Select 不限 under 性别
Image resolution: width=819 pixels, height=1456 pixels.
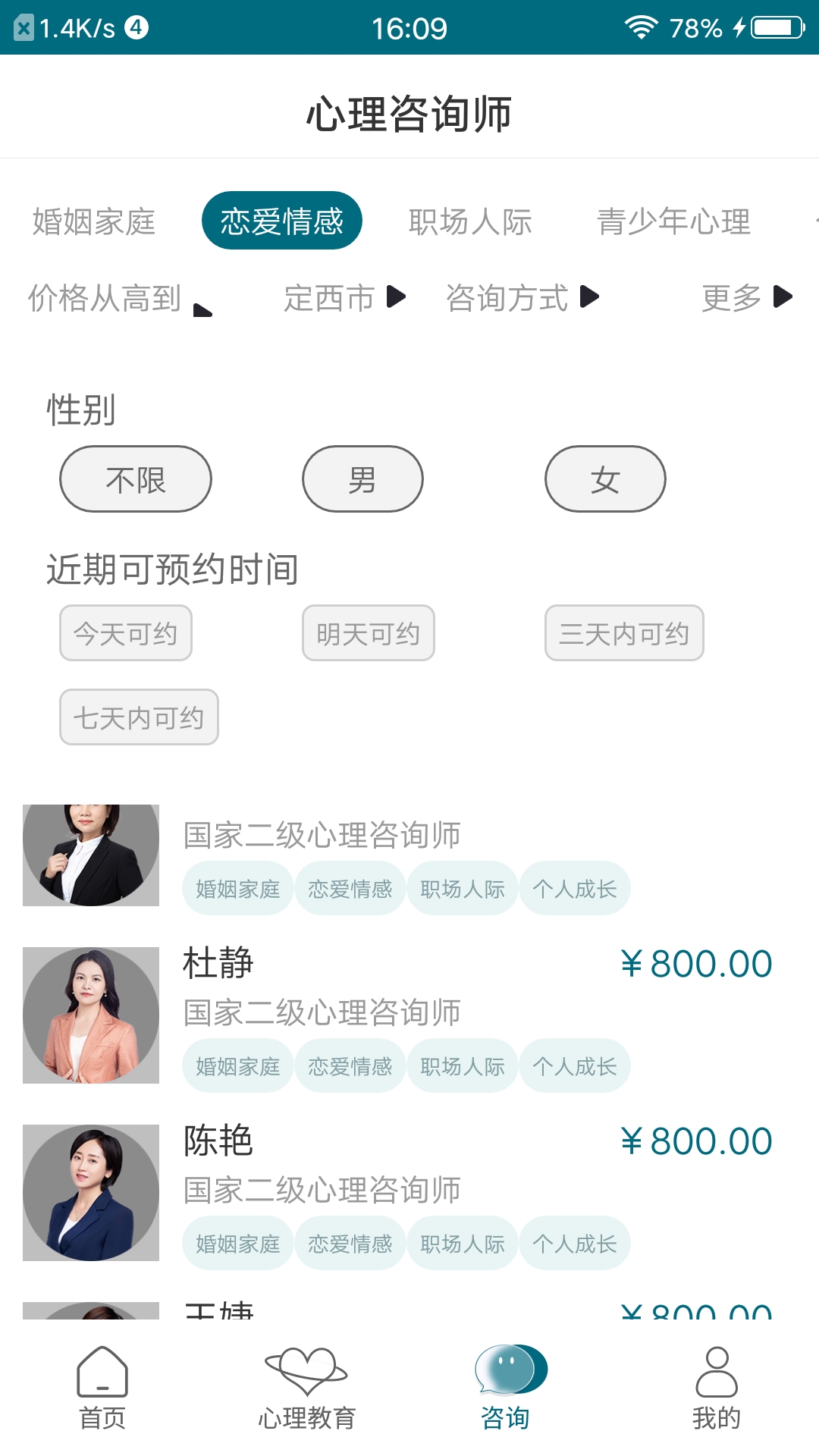(x=135, y=479)
